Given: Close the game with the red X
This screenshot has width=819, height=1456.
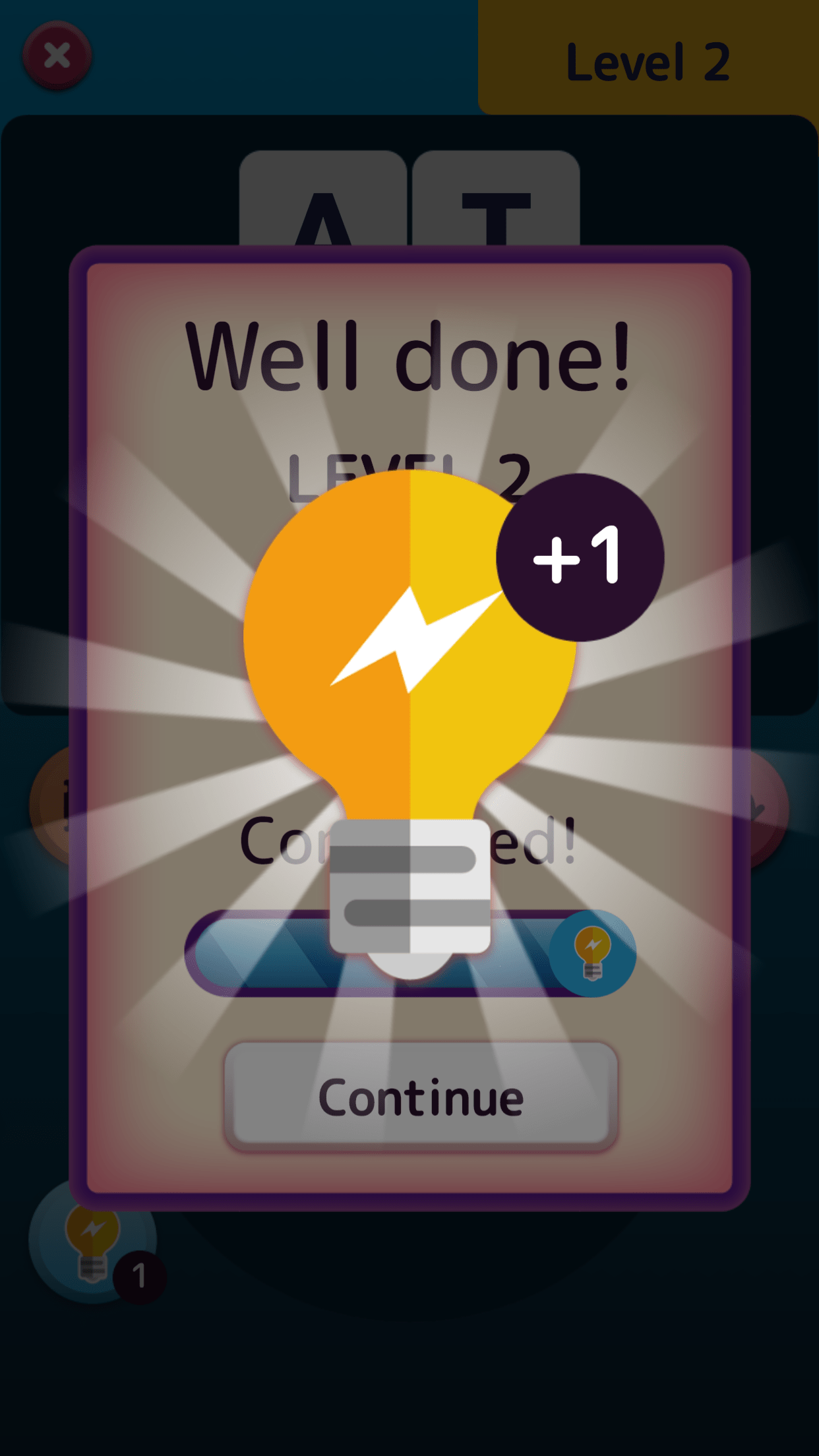Looking at the screenshot, I should pyautogui.click(x=57, y=55).
